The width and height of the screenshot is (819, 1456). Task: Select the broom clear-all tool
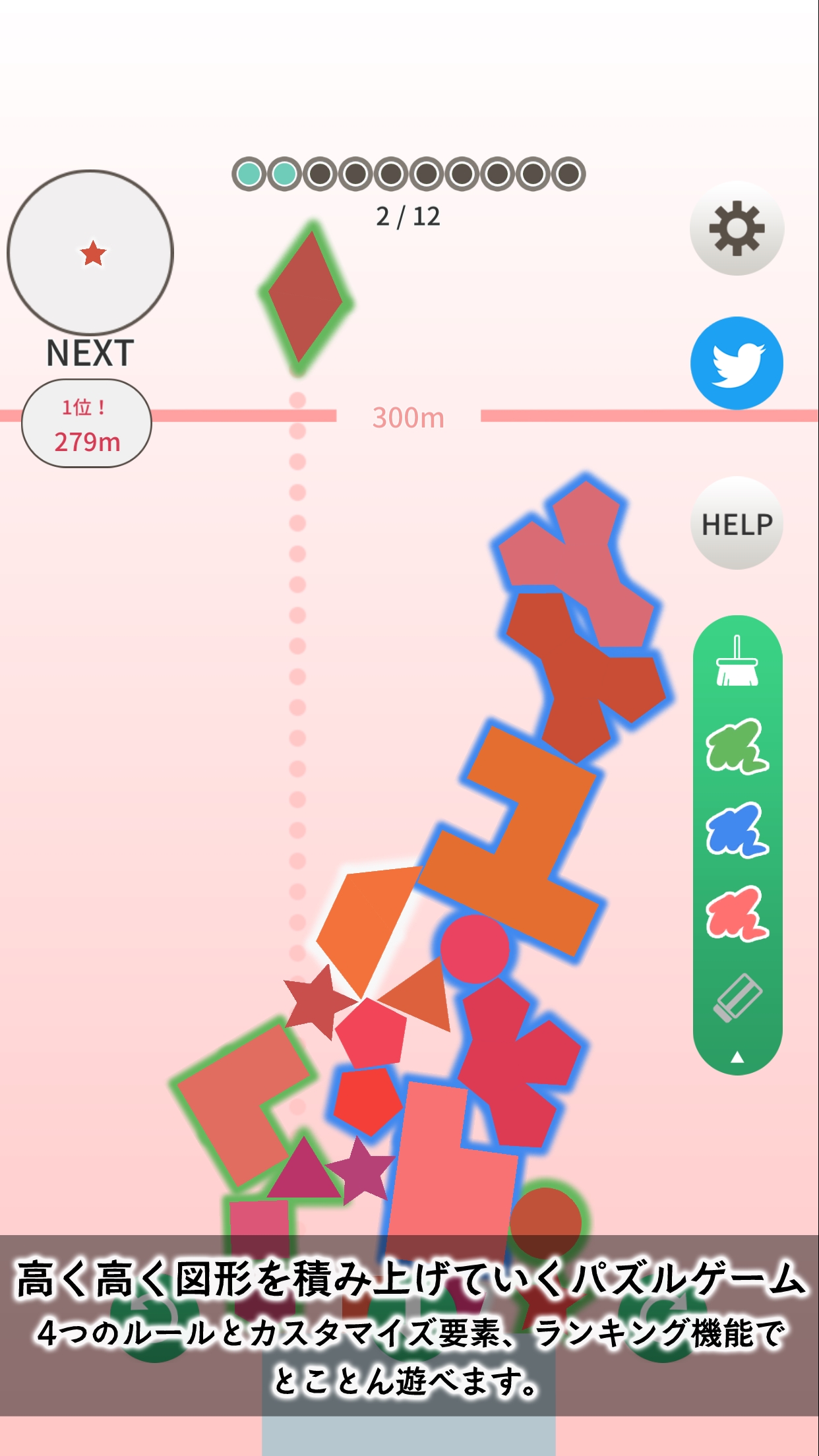tap(737, 661)
